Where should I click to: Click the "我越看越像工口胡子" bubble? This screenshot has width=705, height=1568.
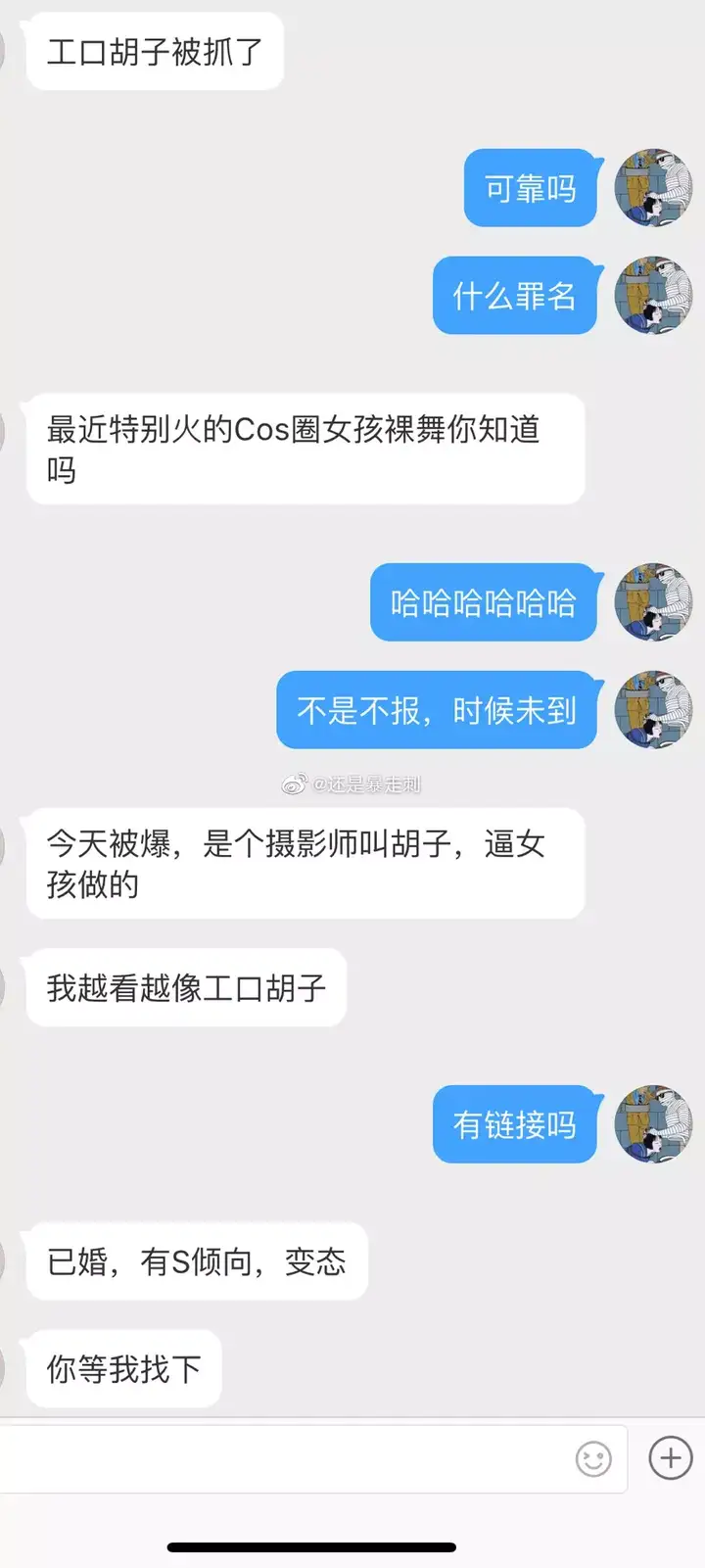(x=184, y=988)
